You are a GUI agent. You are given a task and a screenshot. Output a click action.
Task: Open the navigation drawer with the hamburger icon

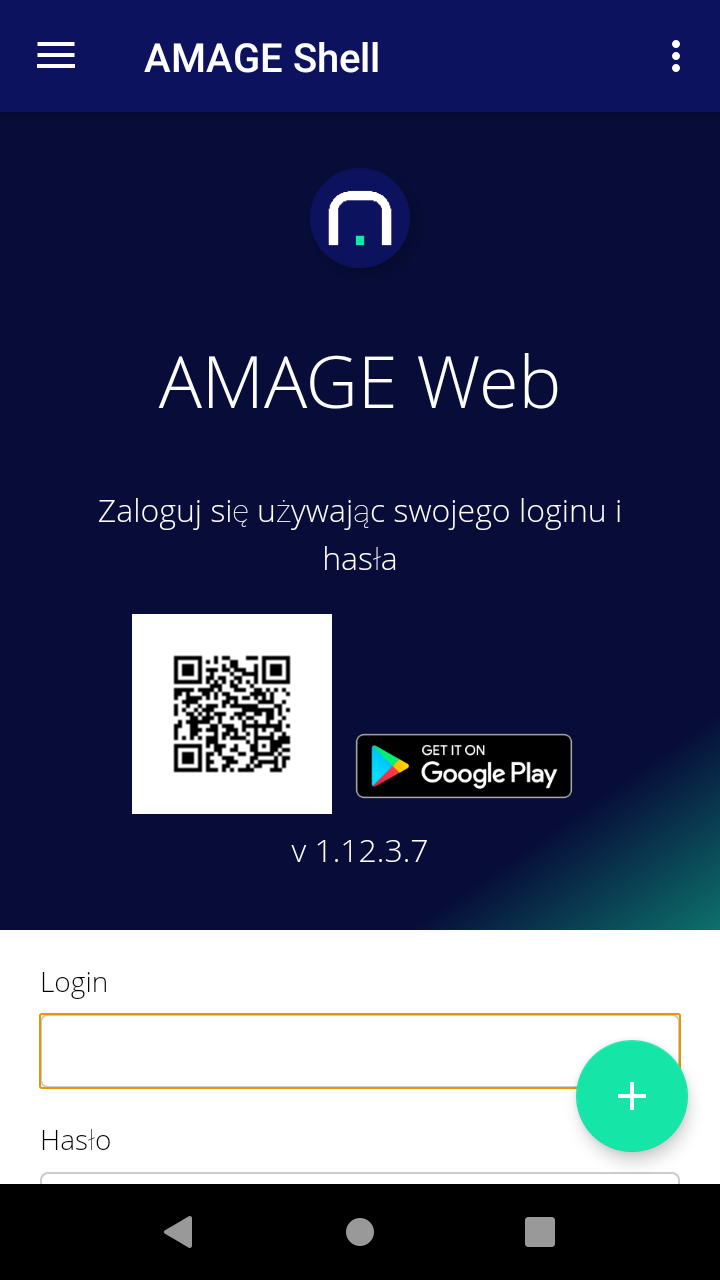tap(55, 56)
